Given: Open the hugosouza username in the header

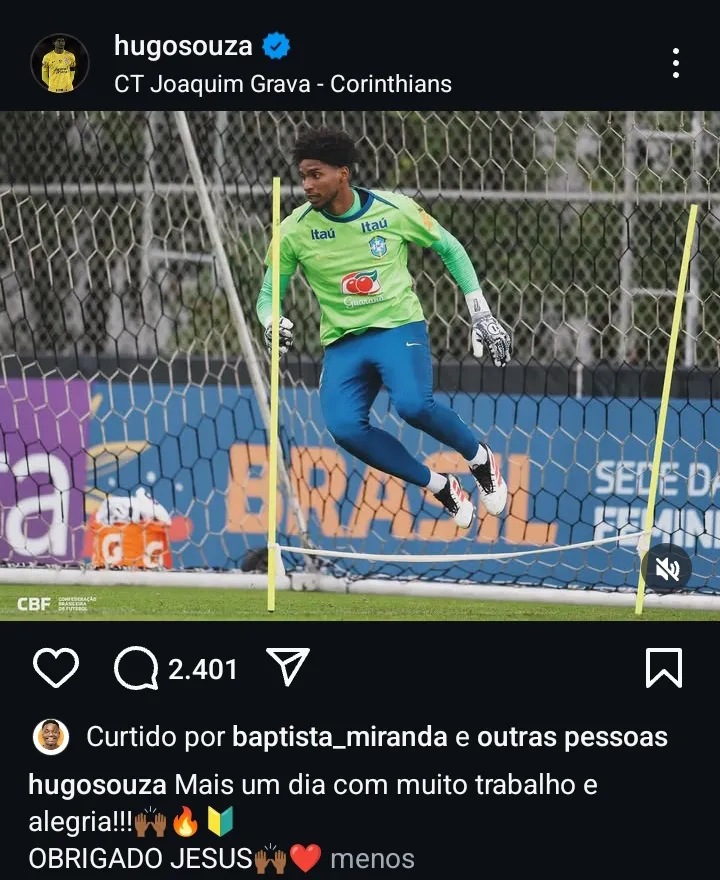Looking at the screenshot, I should [x=181, y=45].
